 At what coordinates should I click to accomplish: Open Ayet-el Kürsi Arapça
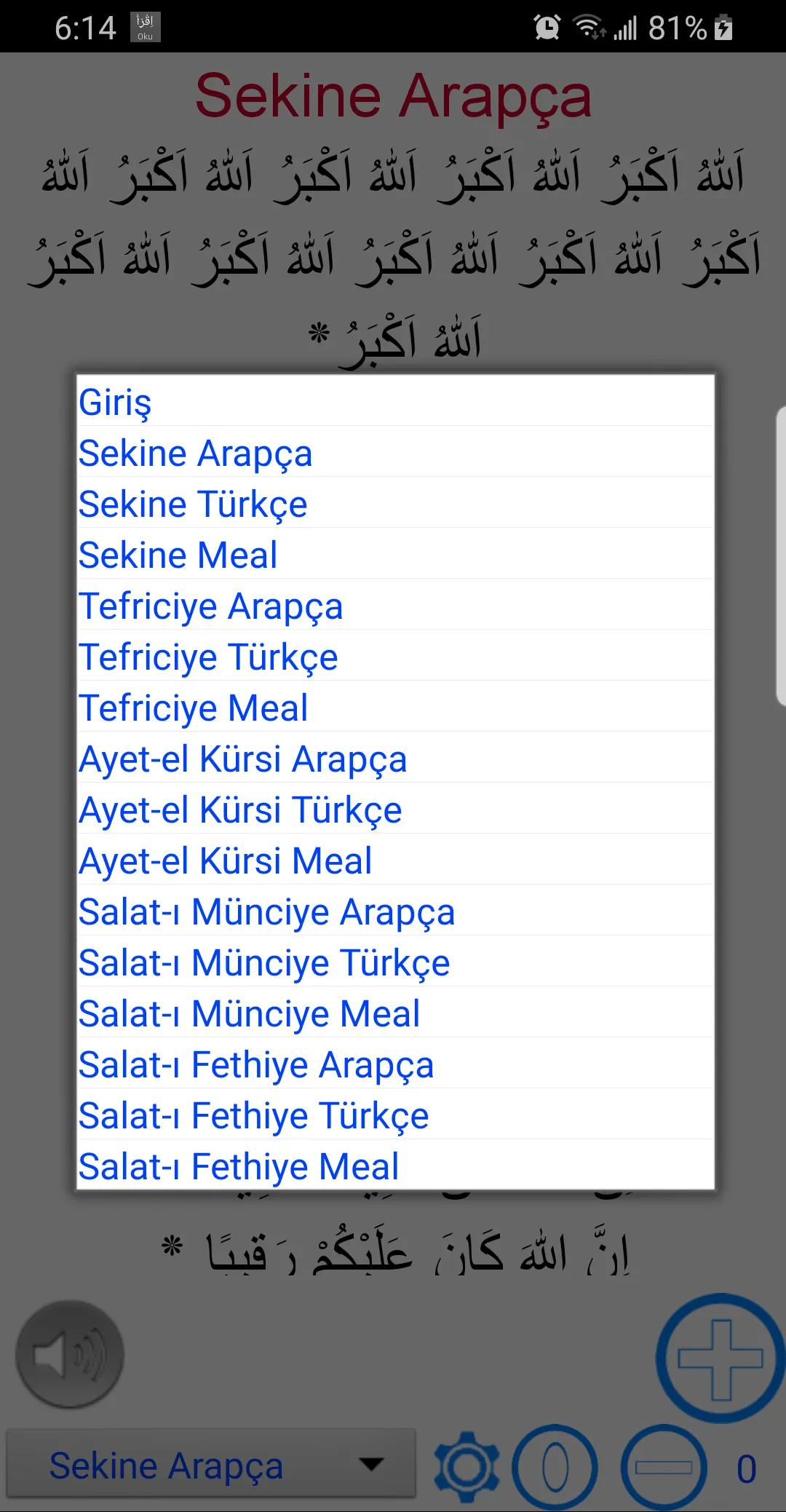(x=395, y=757)
